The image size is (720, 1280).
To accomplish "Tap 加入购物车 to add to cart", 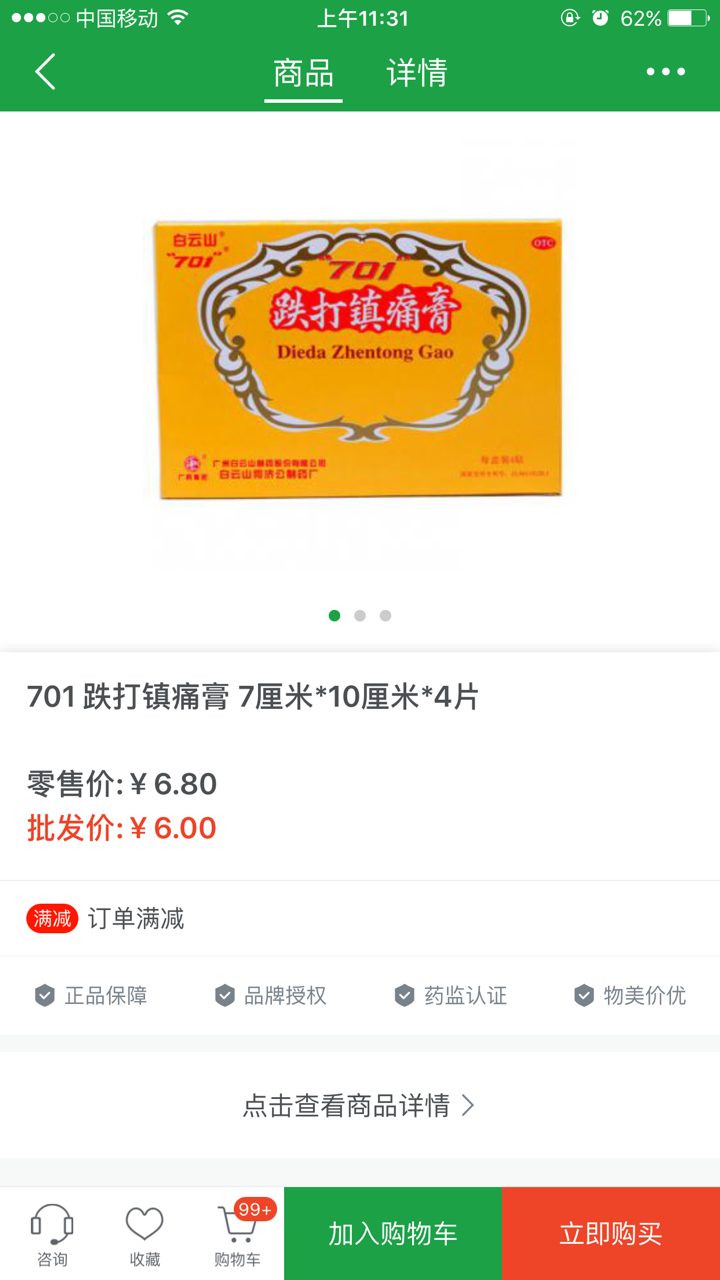I will [392, 1233].
